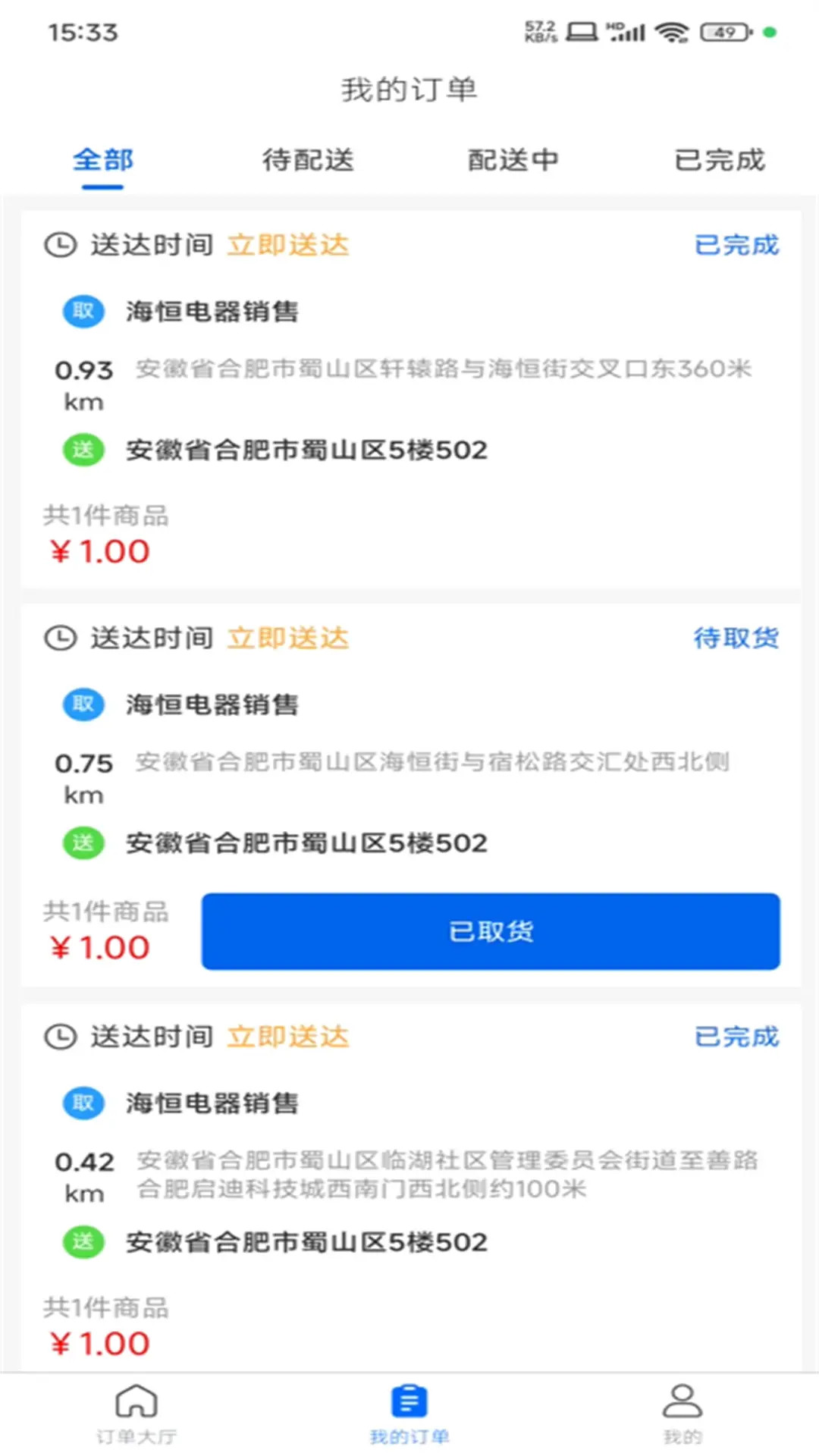Tap the ¥1.00 price on the second order
Viewport: 819px width, 1456px height.
(102, 946)
